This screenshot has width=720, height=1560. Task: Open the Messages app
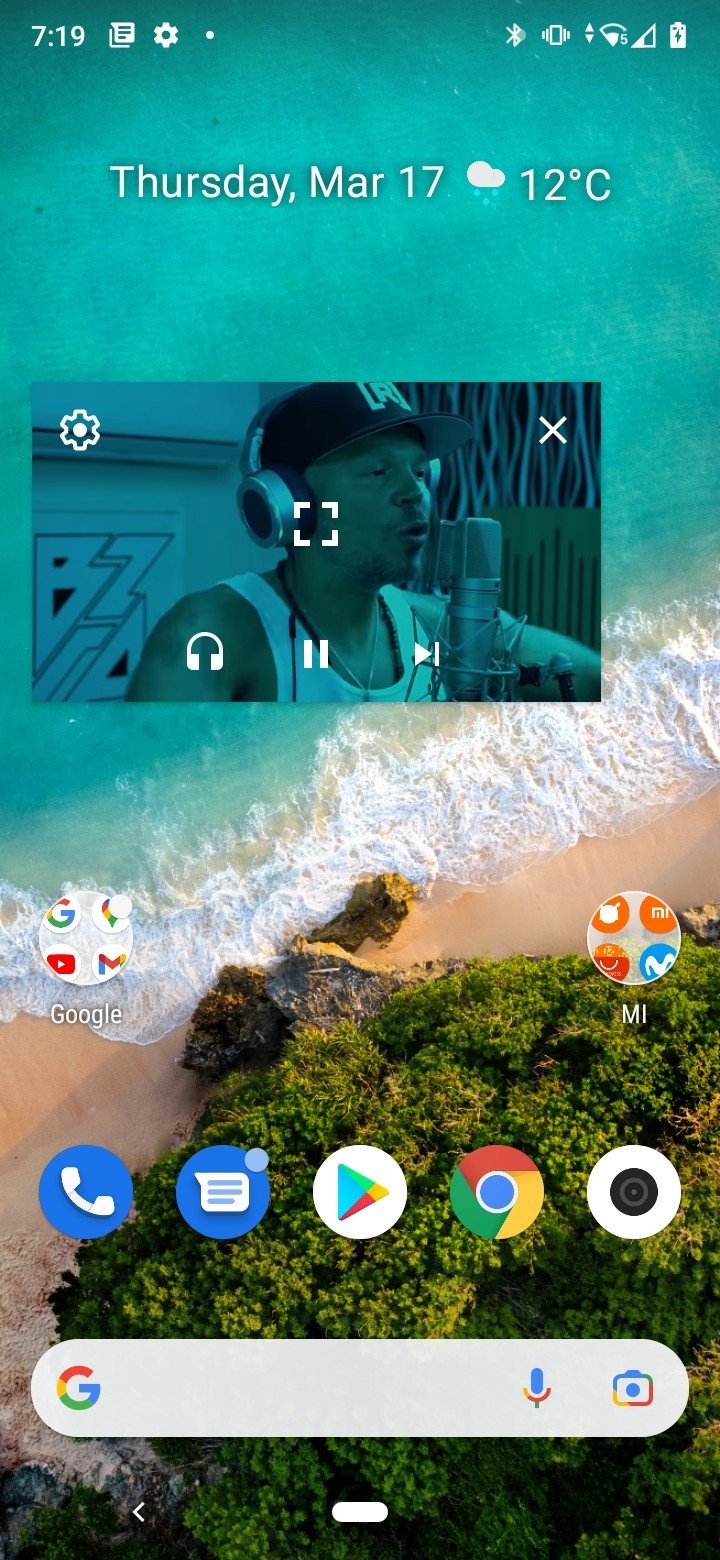pyautogui.click(x=223, y=1192)
